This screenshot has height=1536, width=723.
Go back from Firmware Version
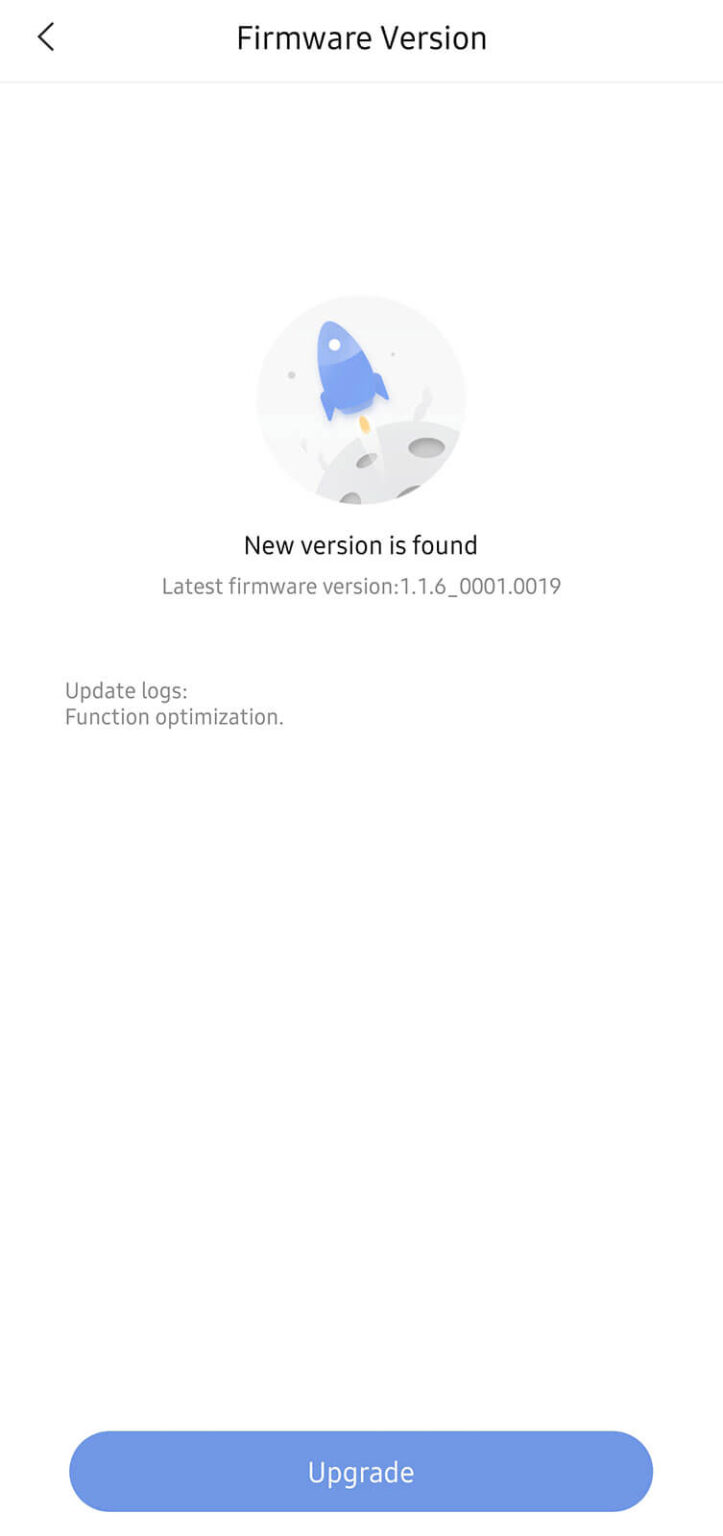45,38
